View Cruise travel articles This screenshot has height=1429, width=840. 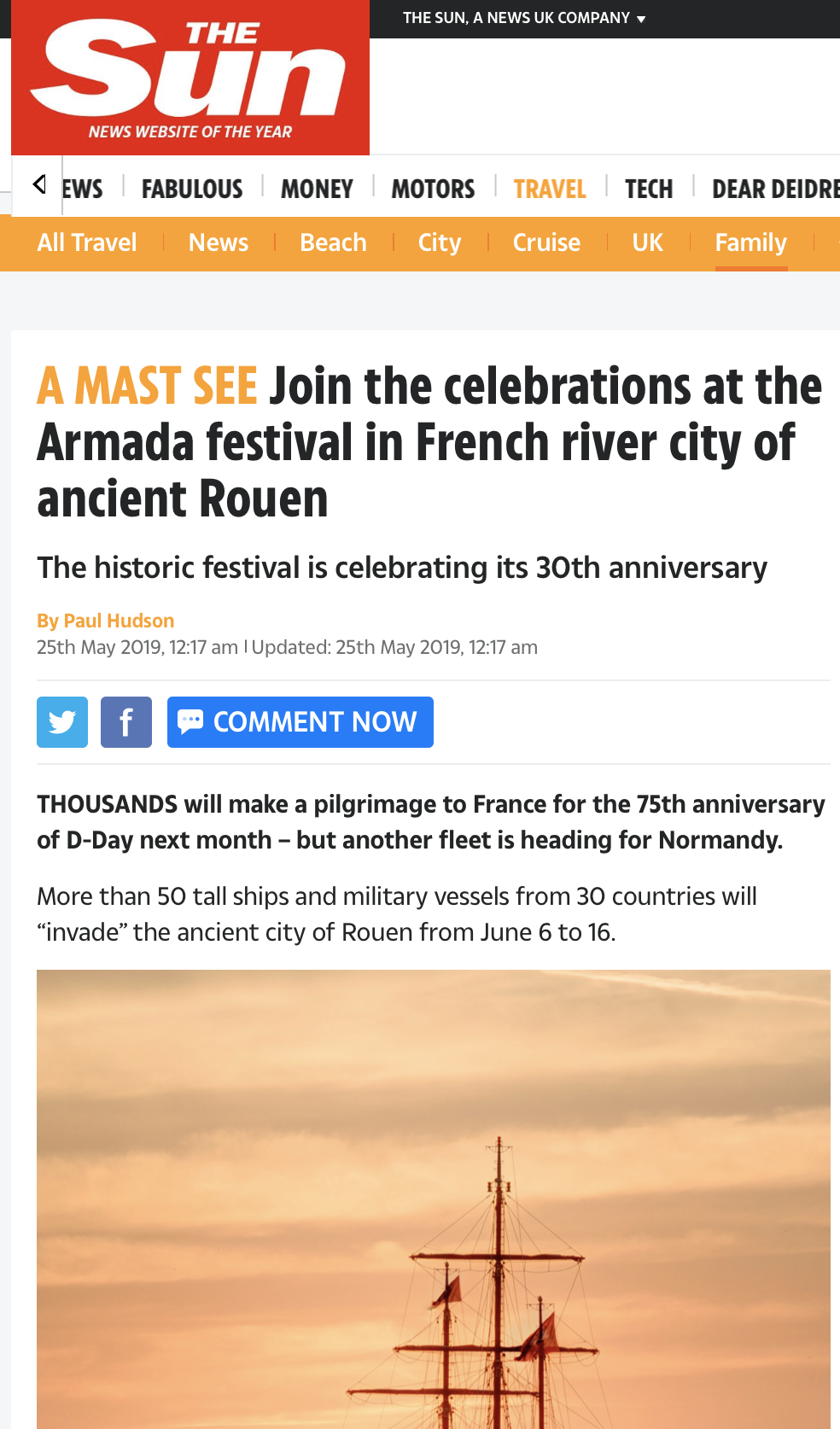click(x=546, y=242)
